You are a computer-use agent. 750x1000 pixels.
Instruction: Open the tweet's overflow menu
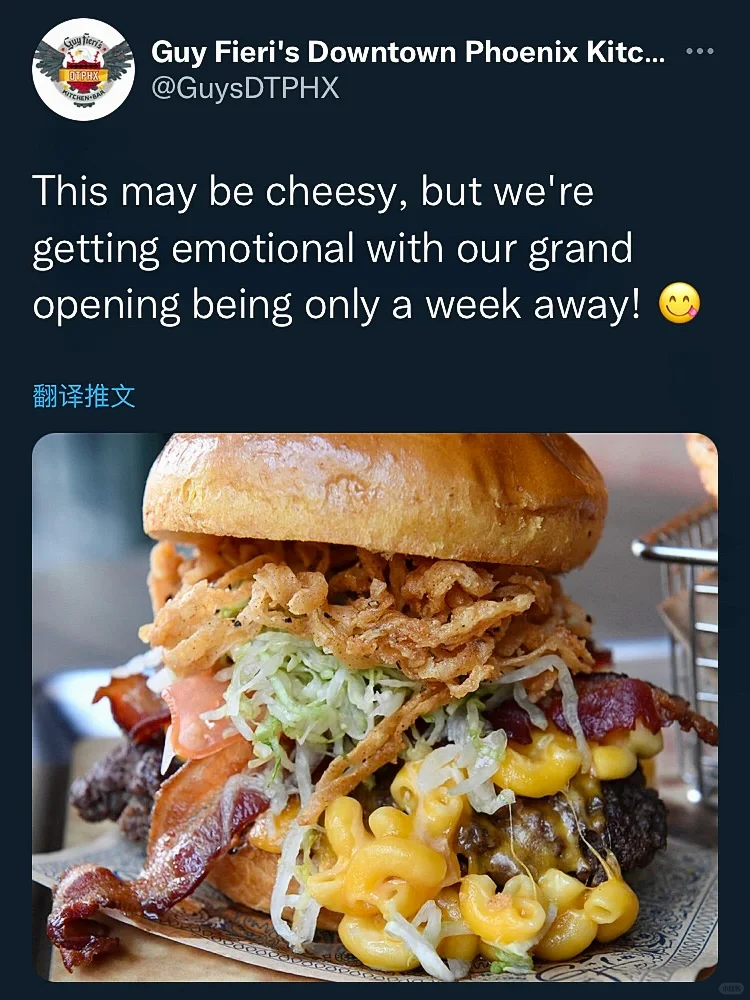tap(699, 52)
